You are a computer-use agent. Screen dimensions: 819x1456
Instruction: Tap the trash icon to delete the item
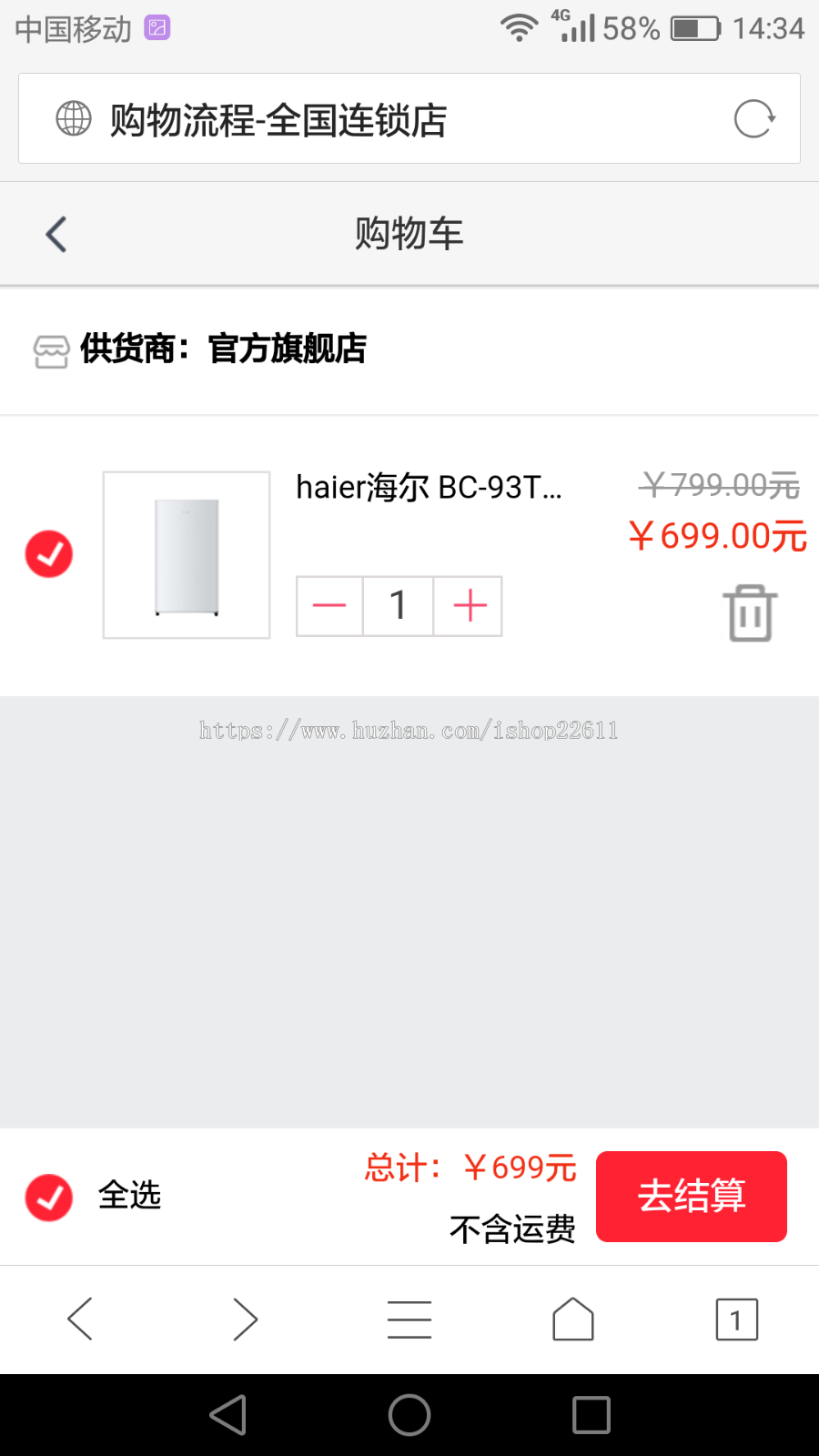point(749,612)
